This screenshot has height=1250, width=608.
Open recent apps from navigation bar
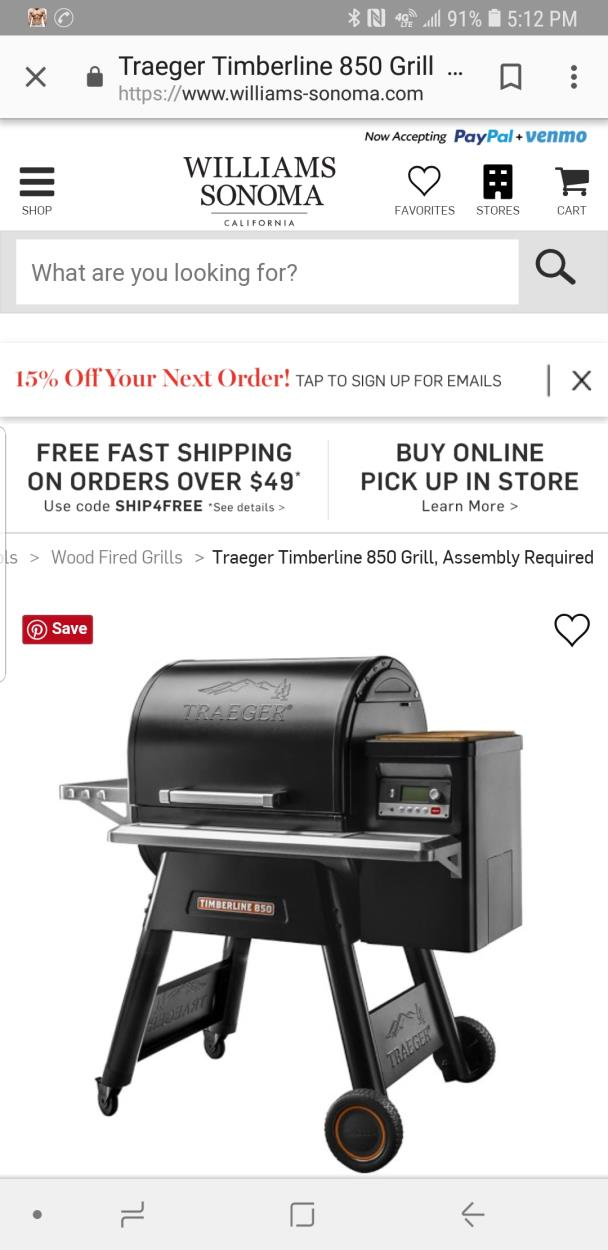pos(131,1214)
